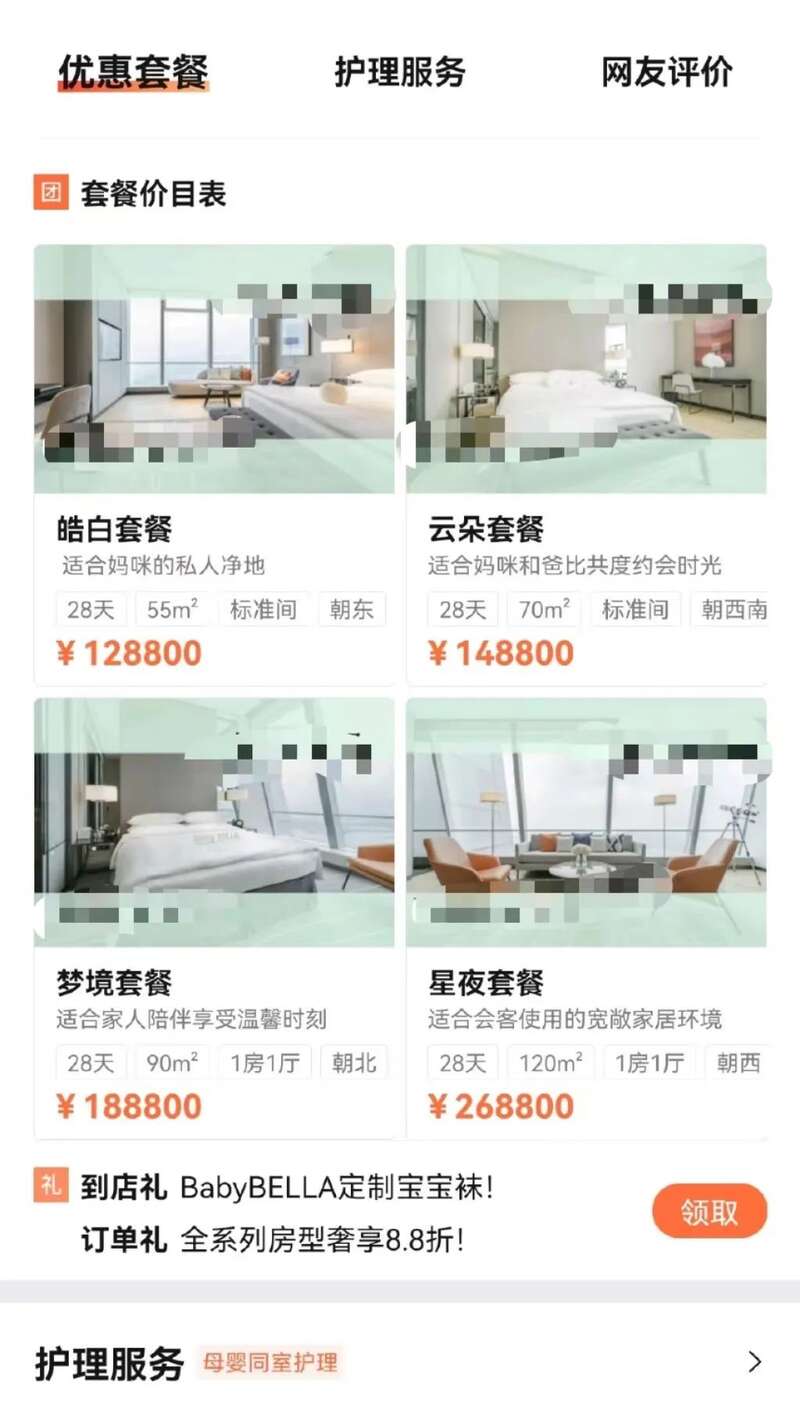Open the 皓白套餐 package card
Screen dimensions: 800x1419
214,465
